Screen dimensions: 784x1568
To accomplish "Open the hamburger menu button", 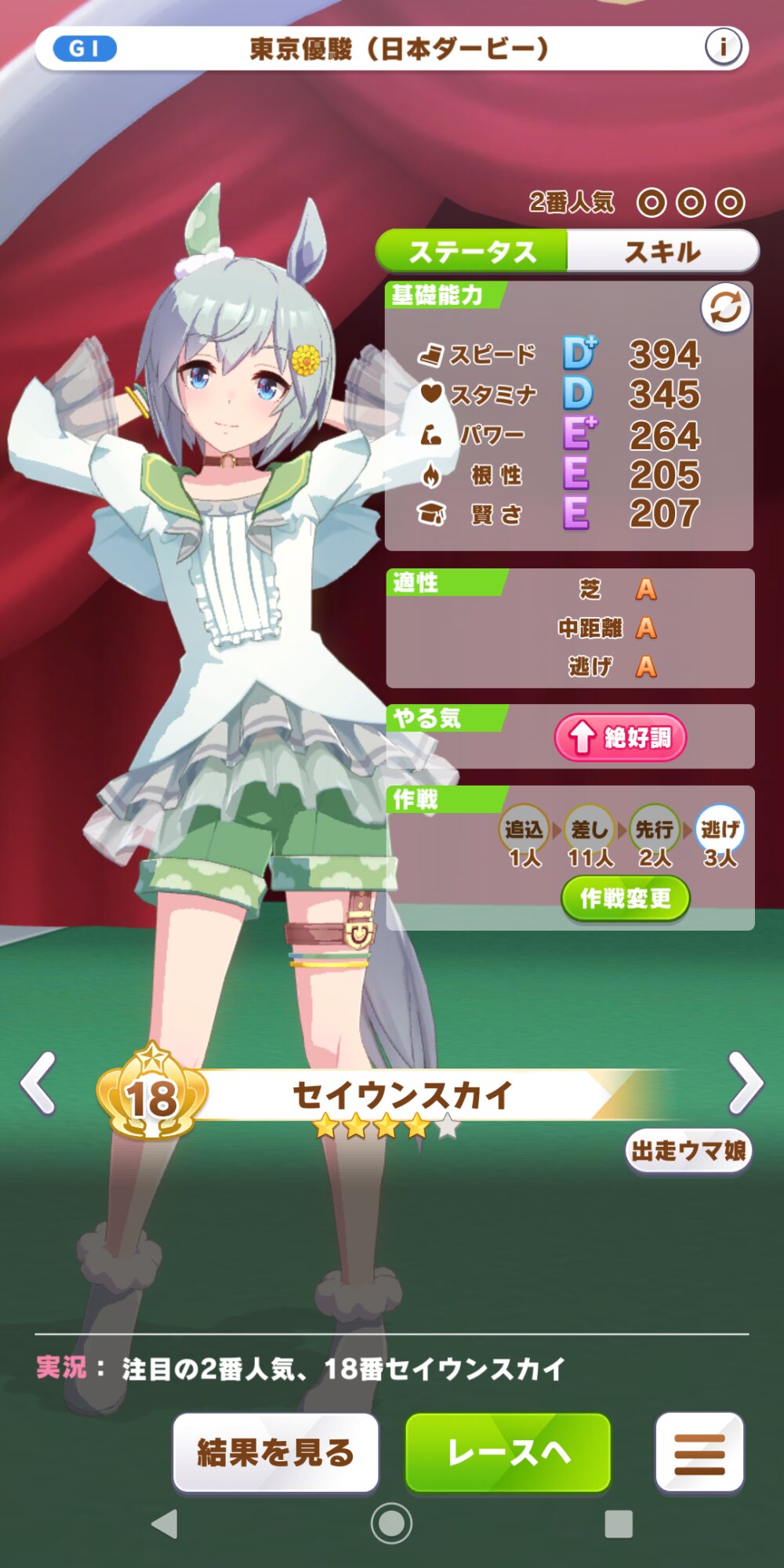I will pos(699,1453).
